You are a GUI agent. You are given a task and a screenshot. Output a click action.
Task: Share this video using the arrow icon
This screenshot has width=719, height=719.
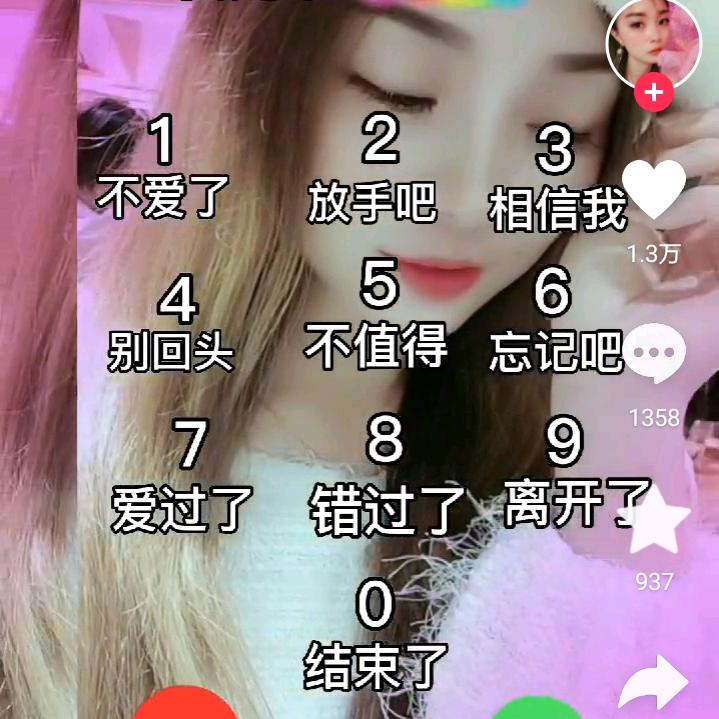pos(653,683)
